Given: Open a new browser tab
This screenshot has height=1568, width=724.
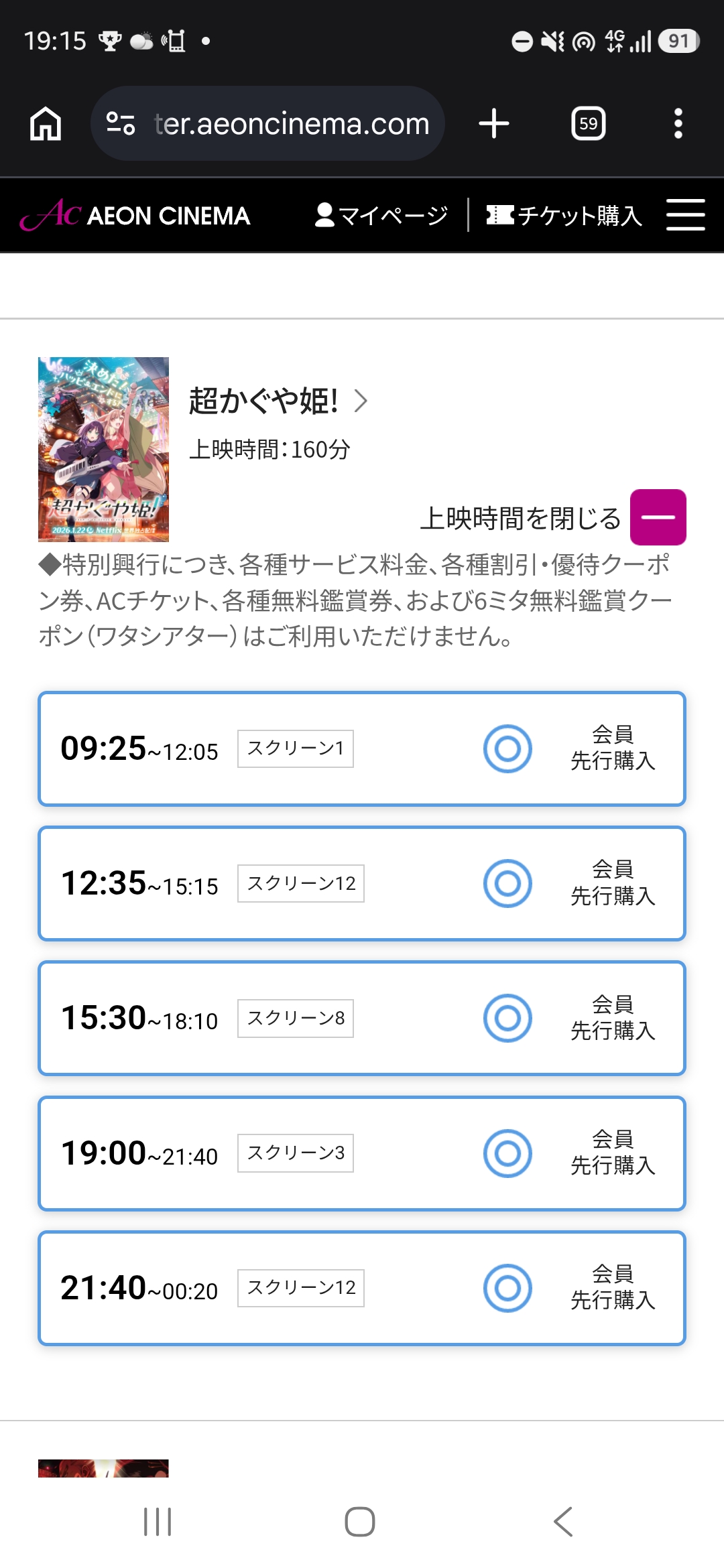Looking at the screenshot, I should [x=494, y=124].
